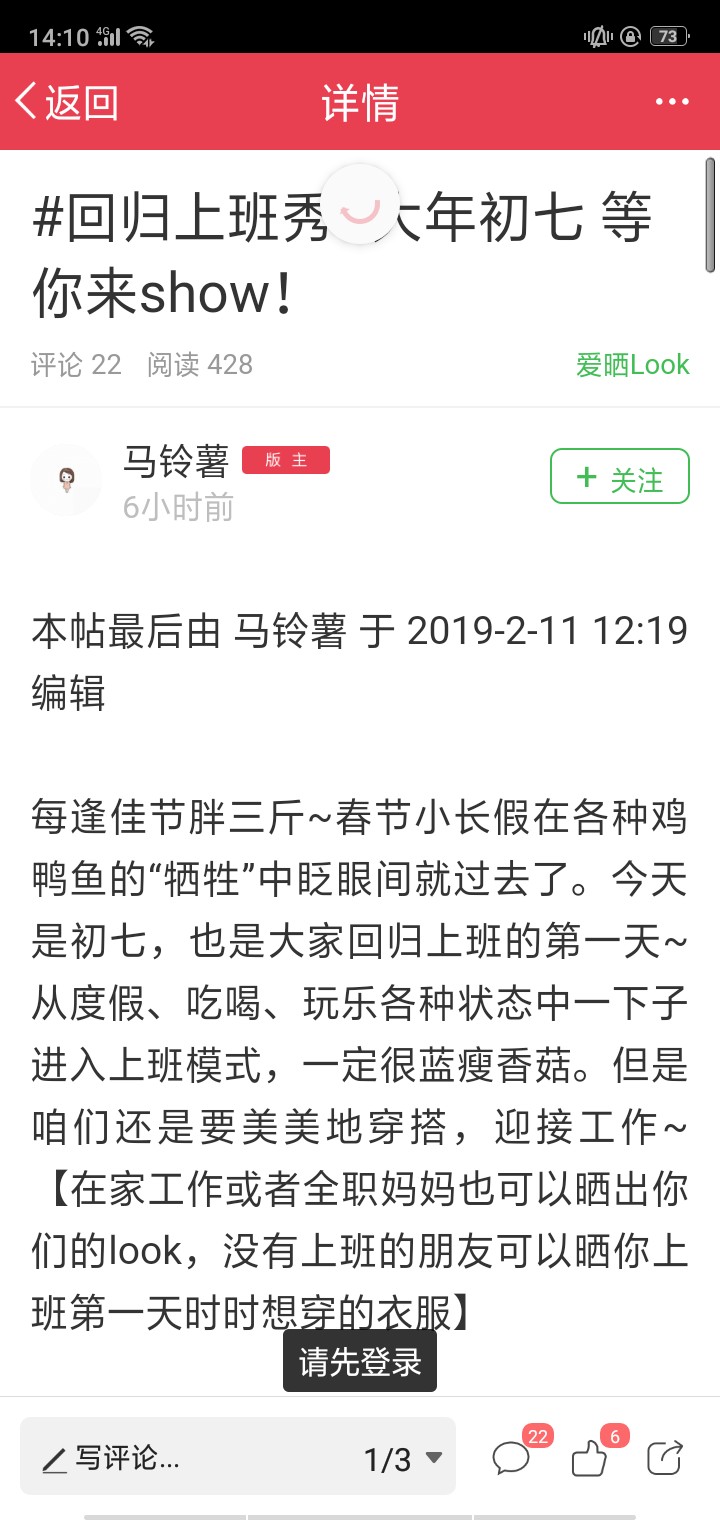
Task: Tap the 写评论 comment field
Action: [180, 1459]
